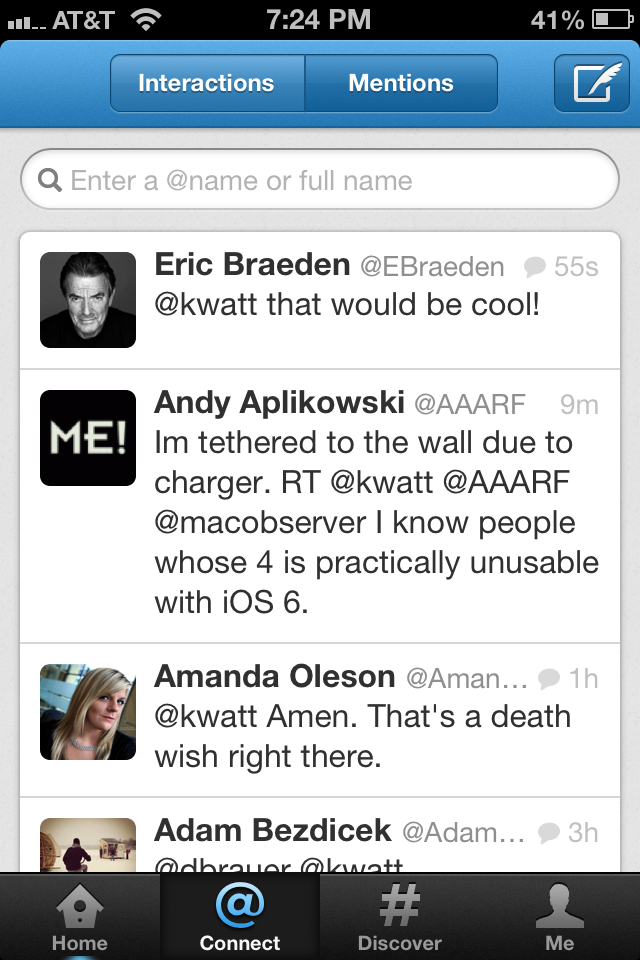
Task: Open the Me tab
Action: [560, 918]
